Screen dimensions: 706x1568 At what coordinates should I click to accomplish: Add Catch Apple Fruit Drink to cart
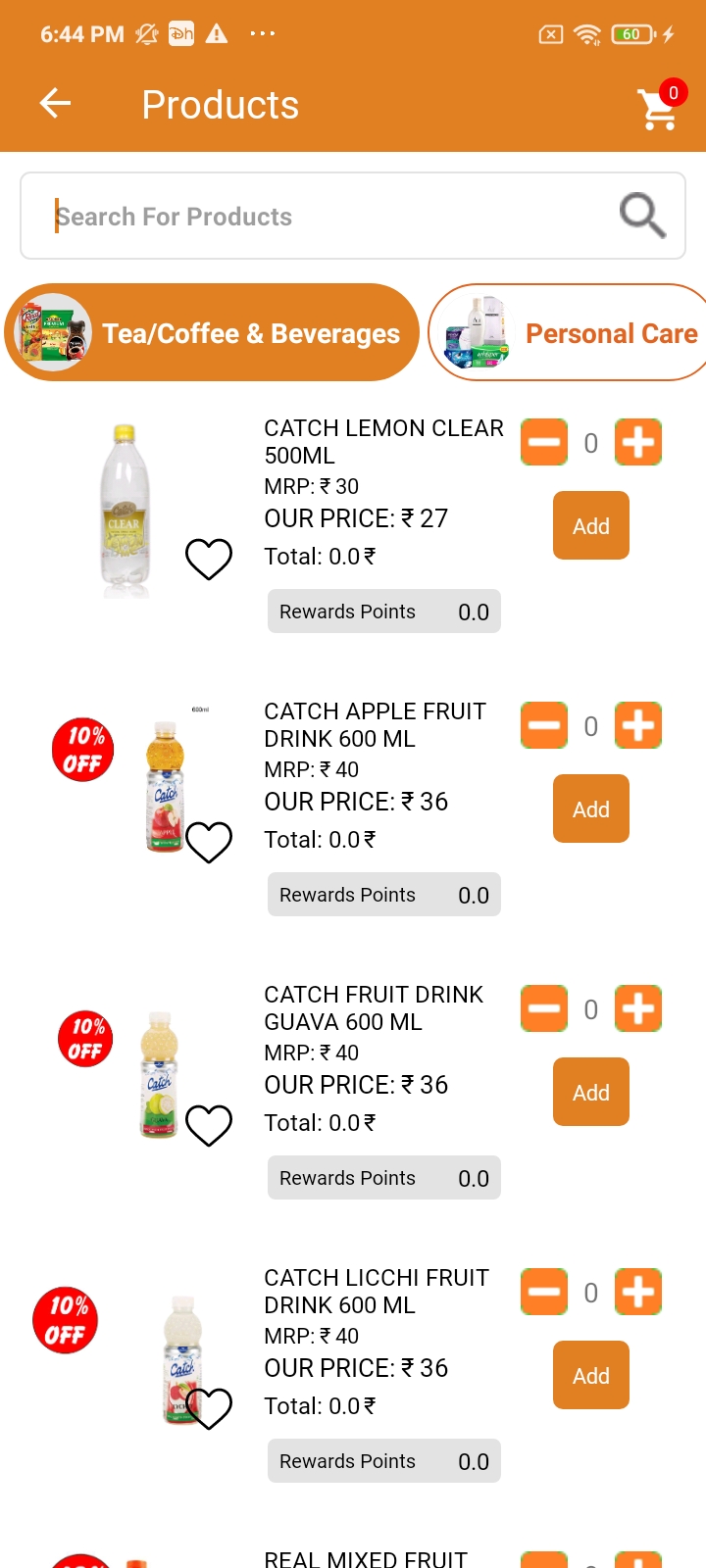[x=590, y=809]
